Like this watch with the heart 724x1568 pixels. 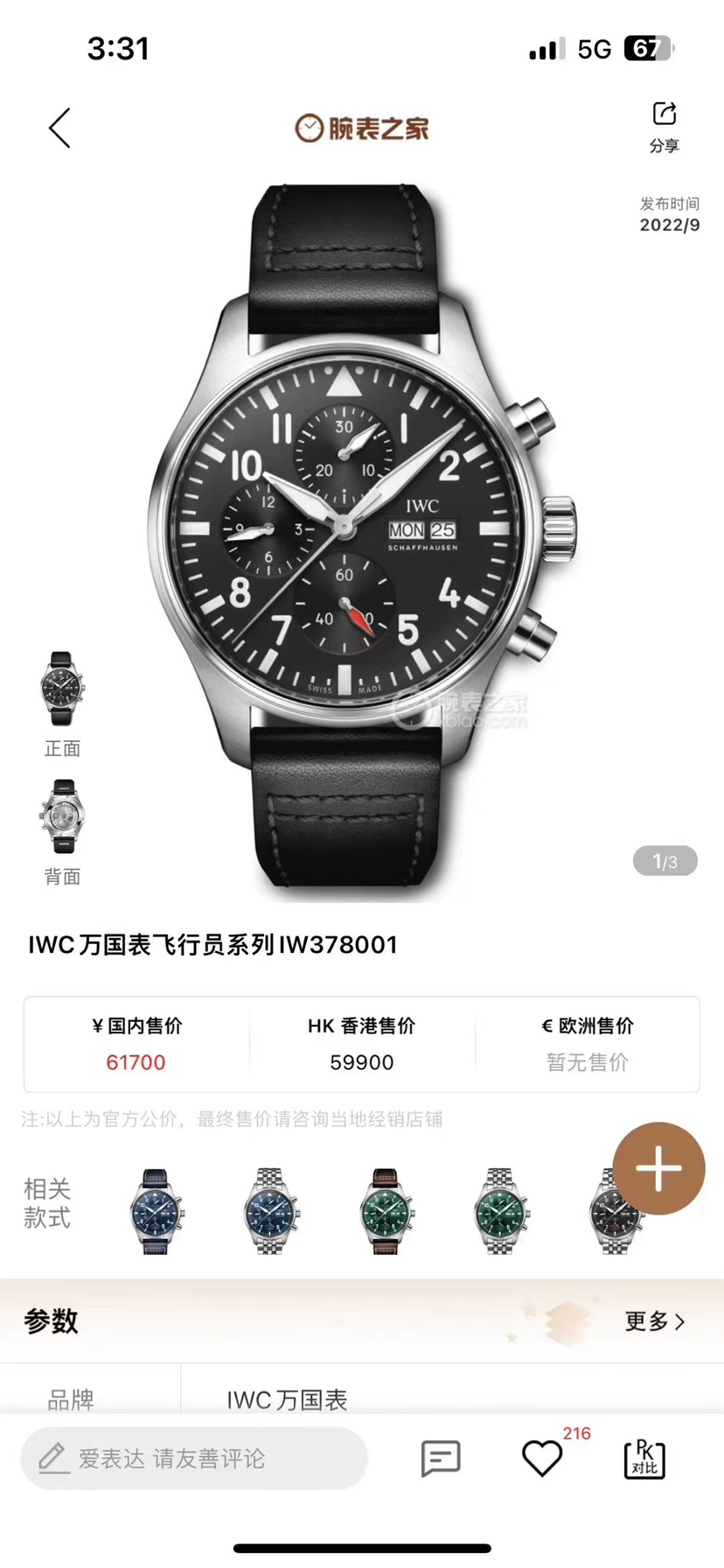(x=542, y=1459)
